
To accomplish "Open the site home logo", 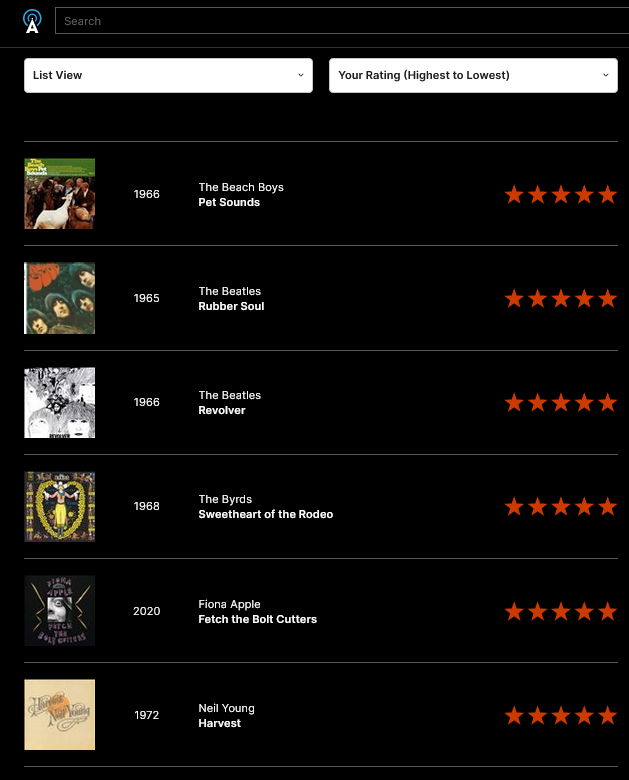I will coord(32,21).
